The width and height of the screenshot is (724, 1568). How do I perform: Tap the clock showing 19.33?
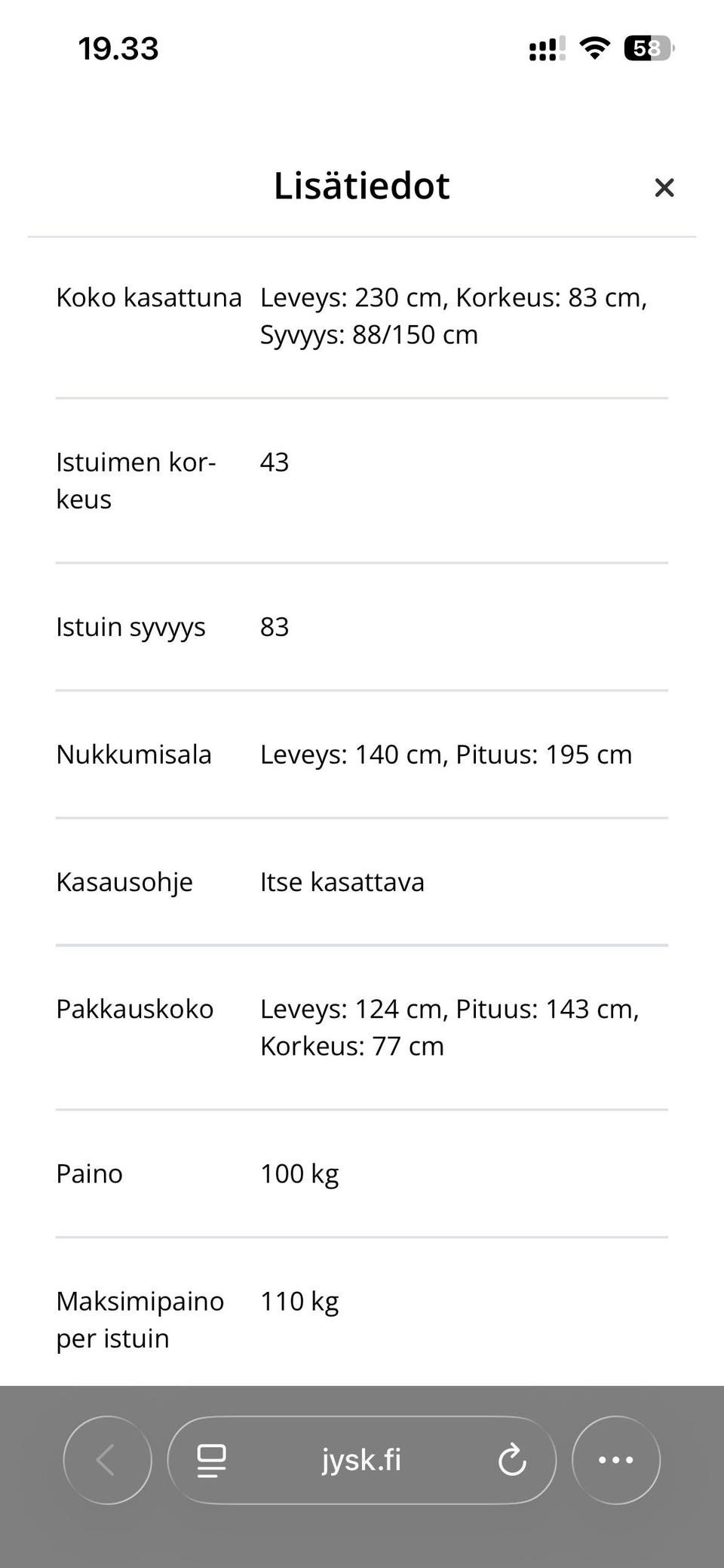118,48
